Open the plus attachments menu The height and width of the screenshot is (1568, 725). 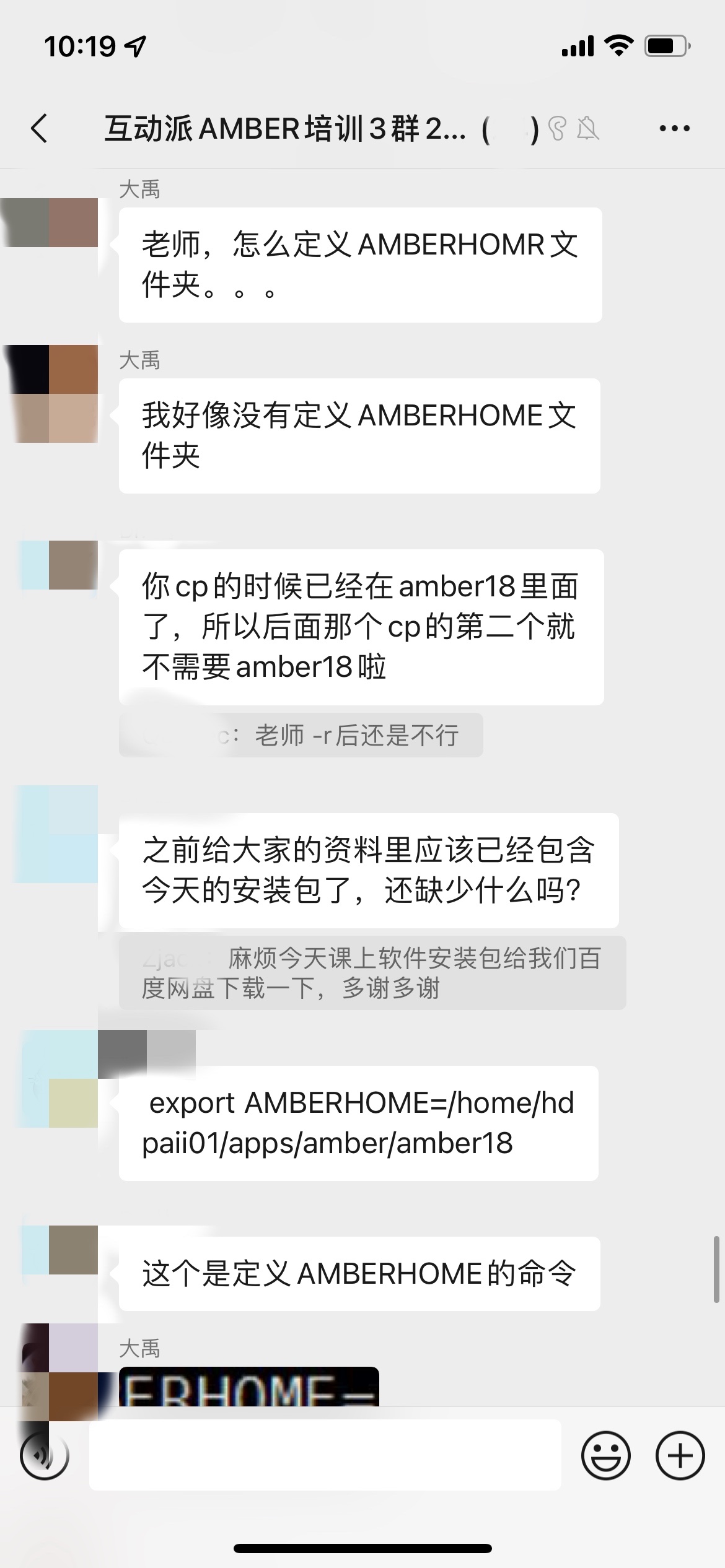coord(680,1455)
